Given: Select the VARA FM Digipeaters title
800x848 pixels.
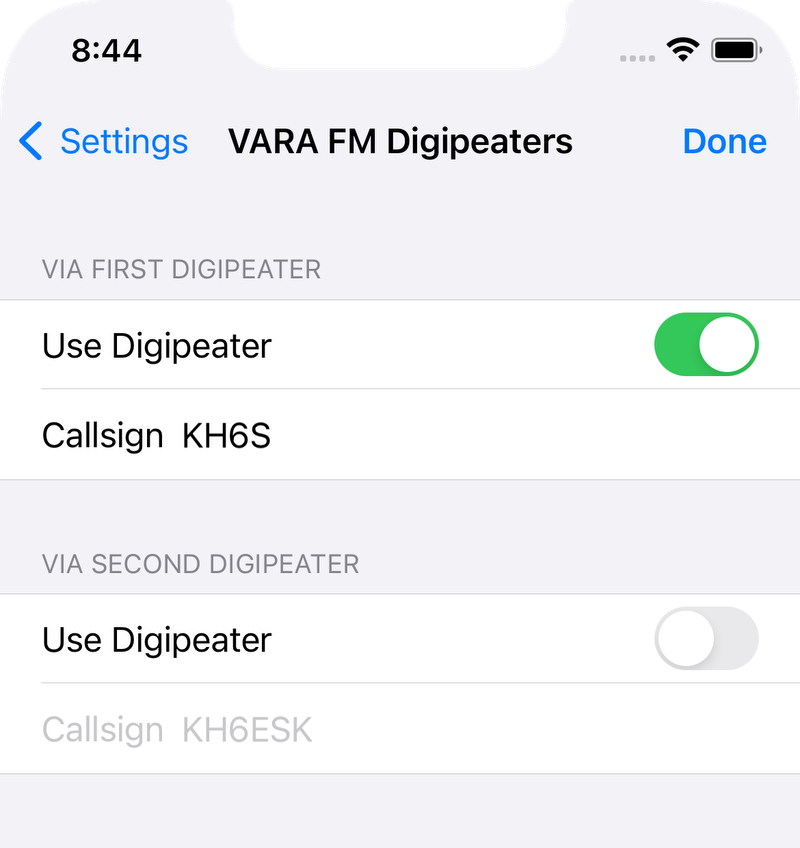Looking at the screenshot, I should click(x=400, y=141).
